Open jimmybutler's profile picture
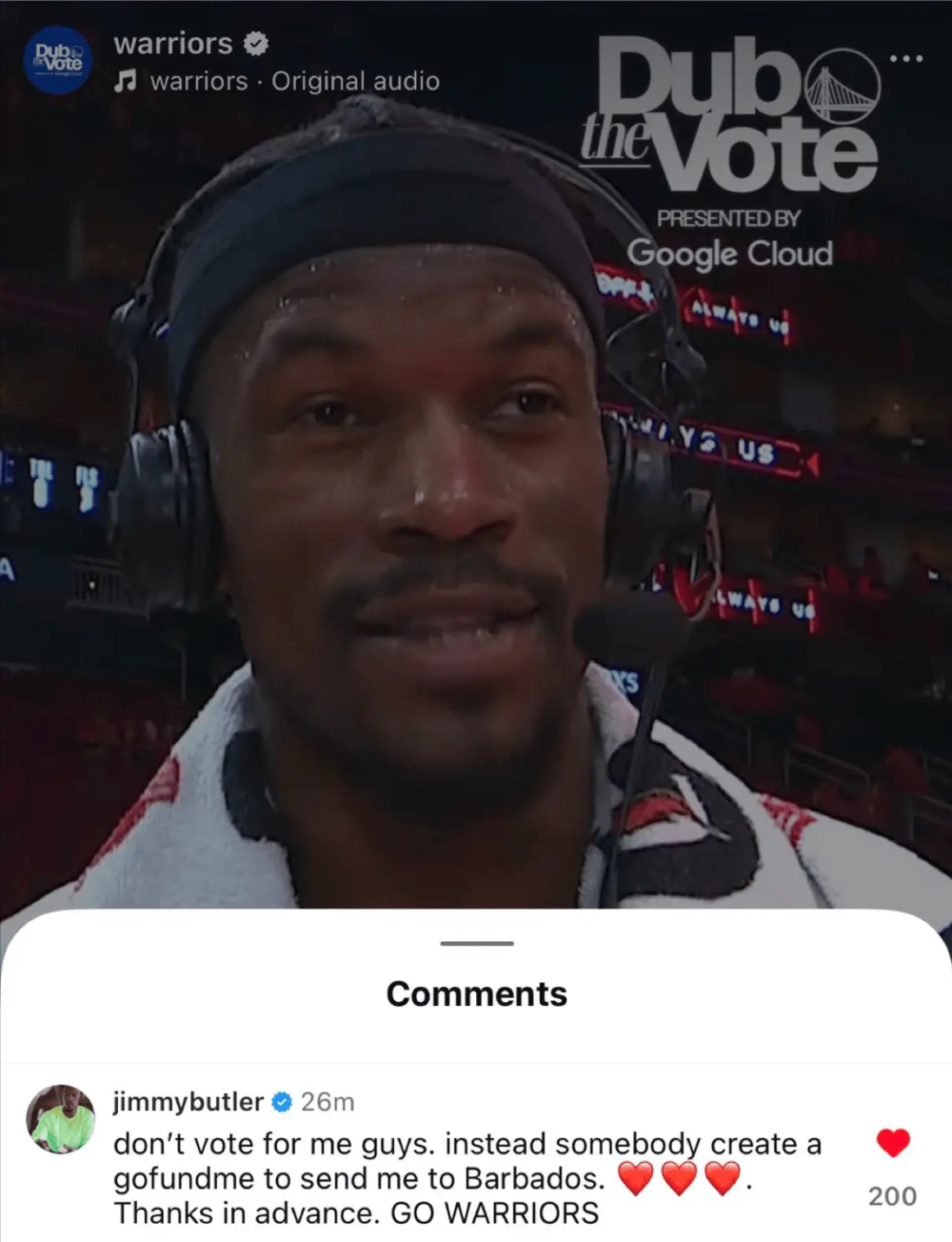 [x=60, y=1118]
